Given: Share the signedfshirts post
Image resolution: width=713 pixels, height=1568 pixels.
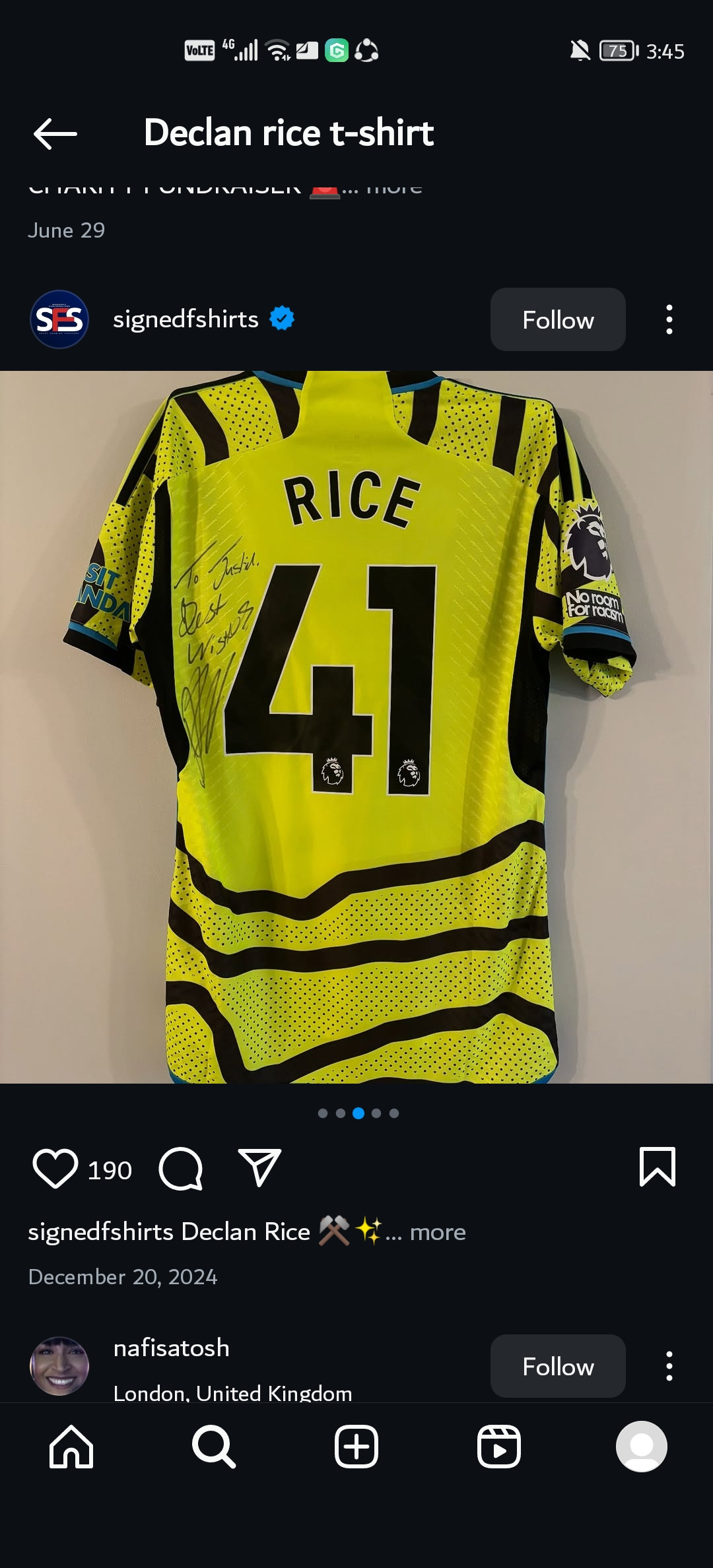Looking at the screenshot, I should [x=259, y=1169].
